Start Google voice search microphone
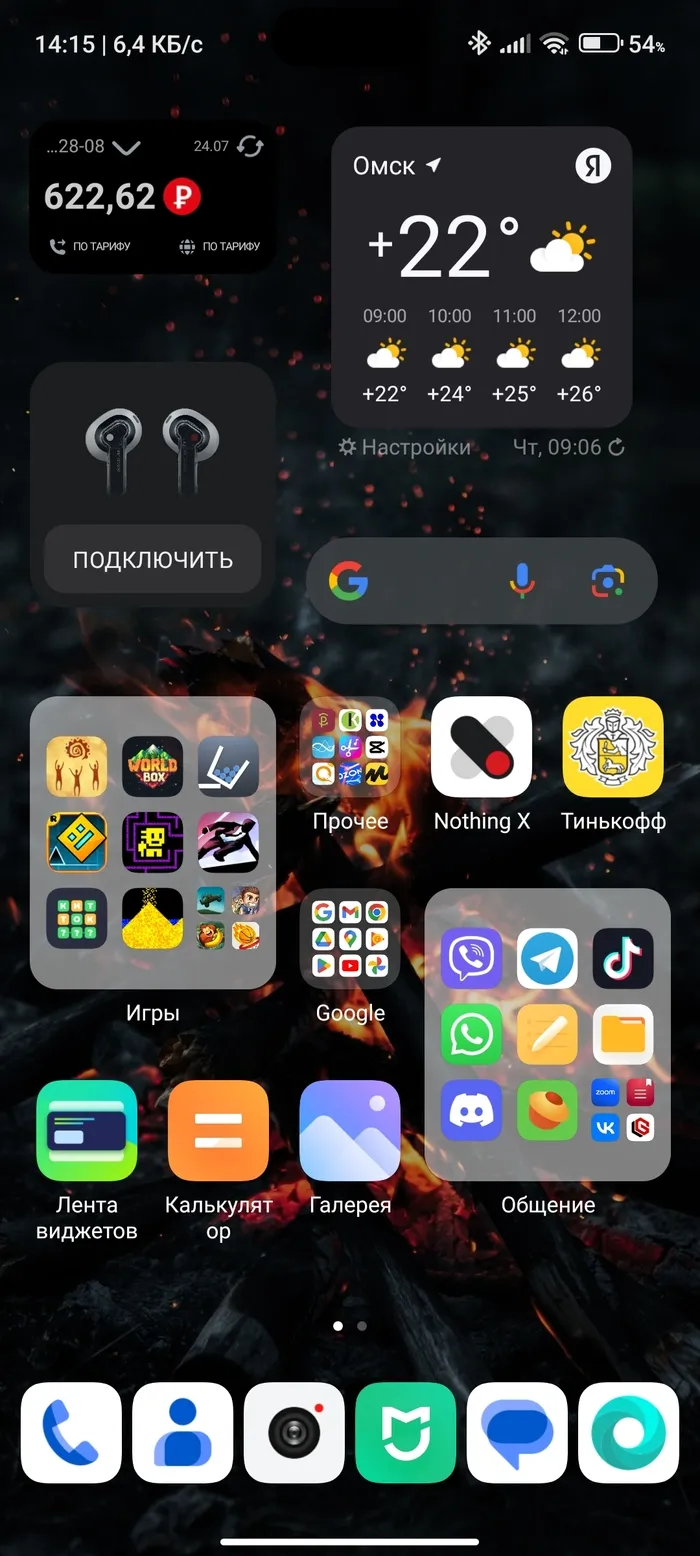The image size is (700, 1556). (x=521, y=580)
